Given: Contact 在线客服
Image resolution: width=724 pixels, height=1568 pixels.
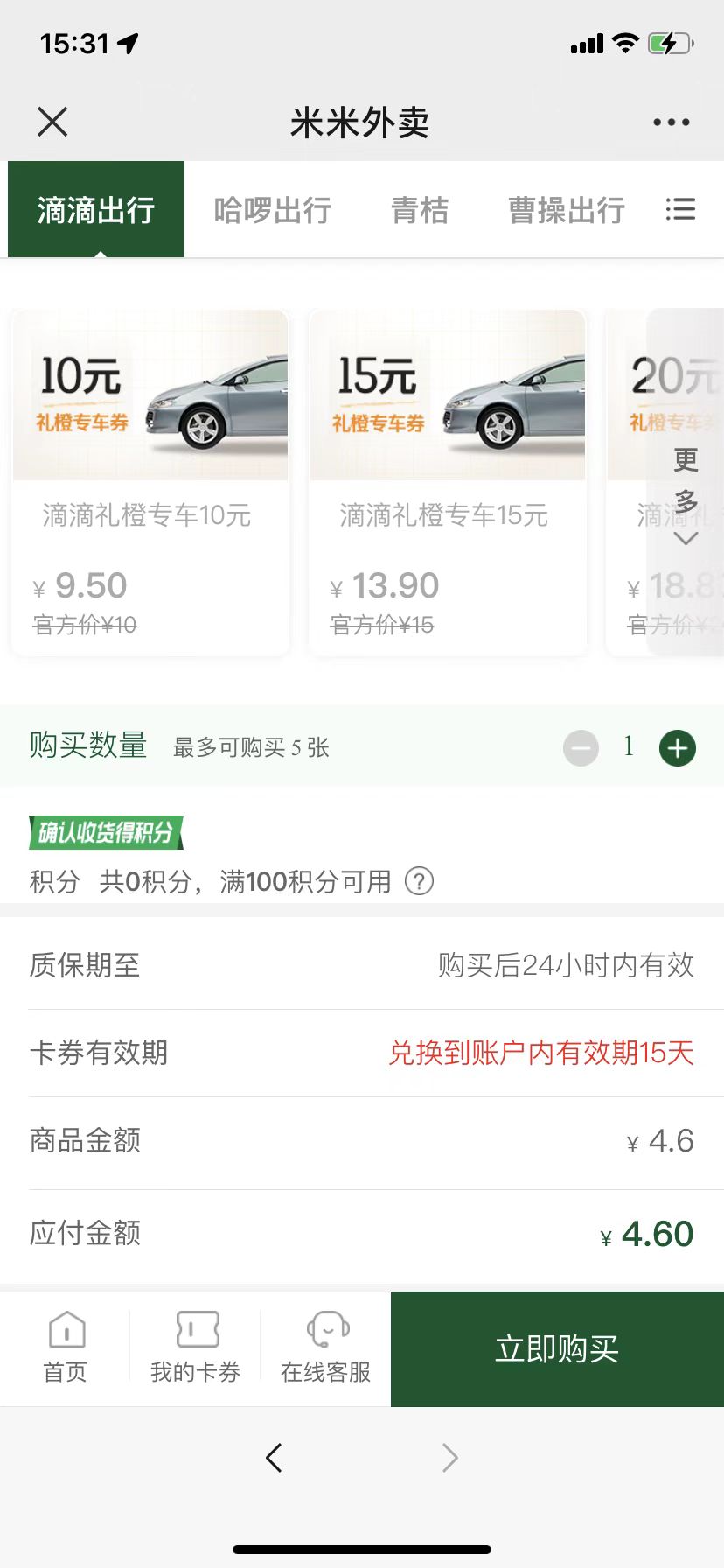Looking at the screenshot, I should click(326, 1347).
